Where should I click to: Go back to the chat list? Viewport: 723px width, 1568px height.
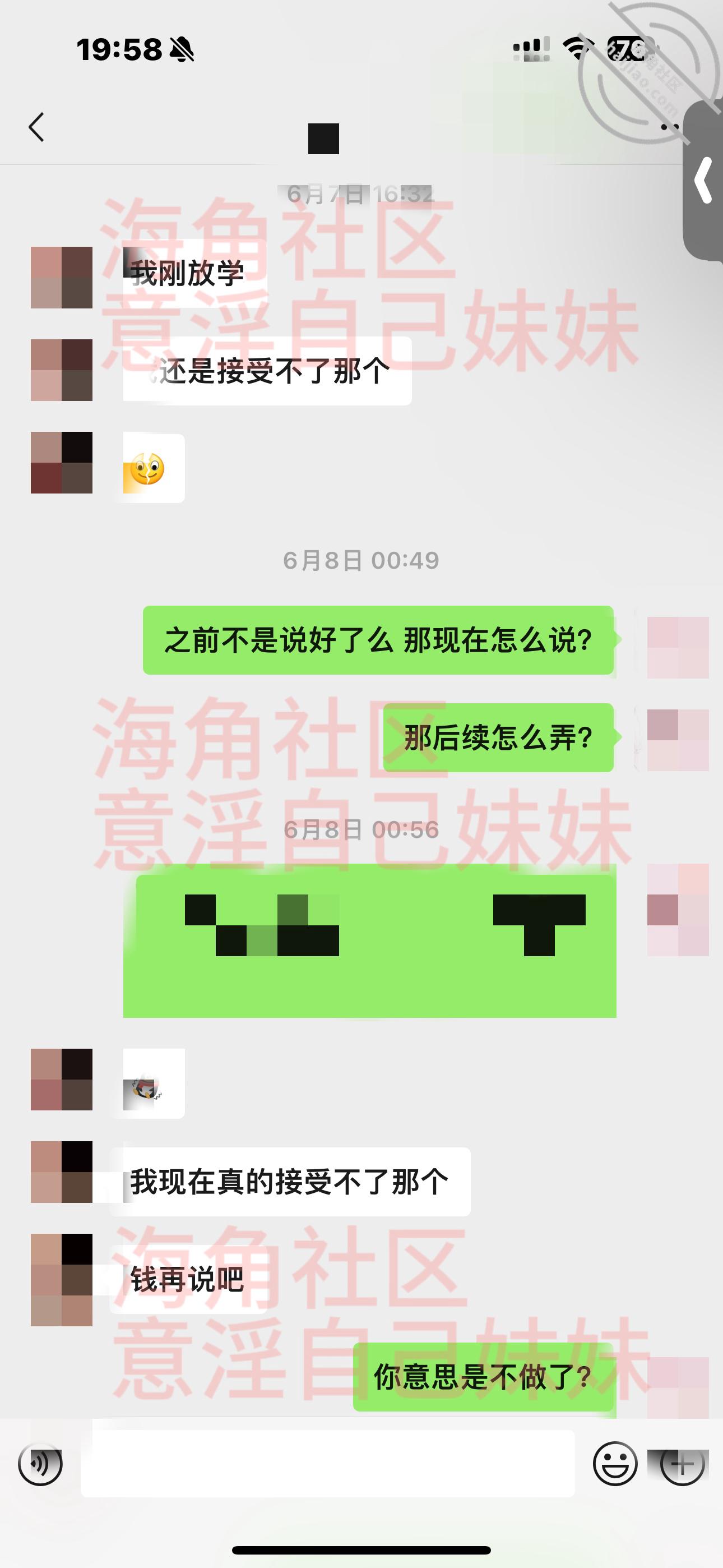36,127
